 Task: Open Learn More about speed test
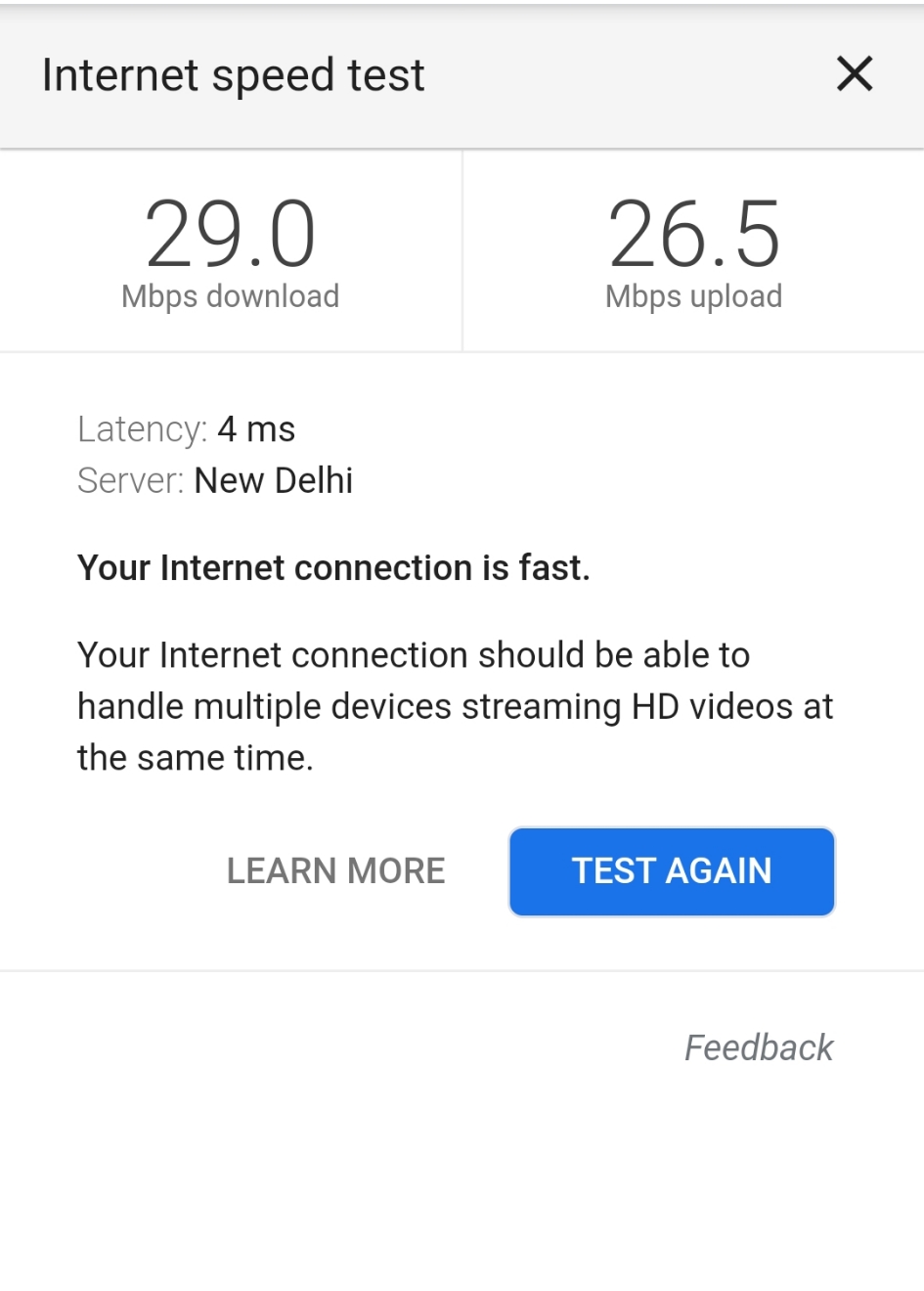[x=335, y=870]
